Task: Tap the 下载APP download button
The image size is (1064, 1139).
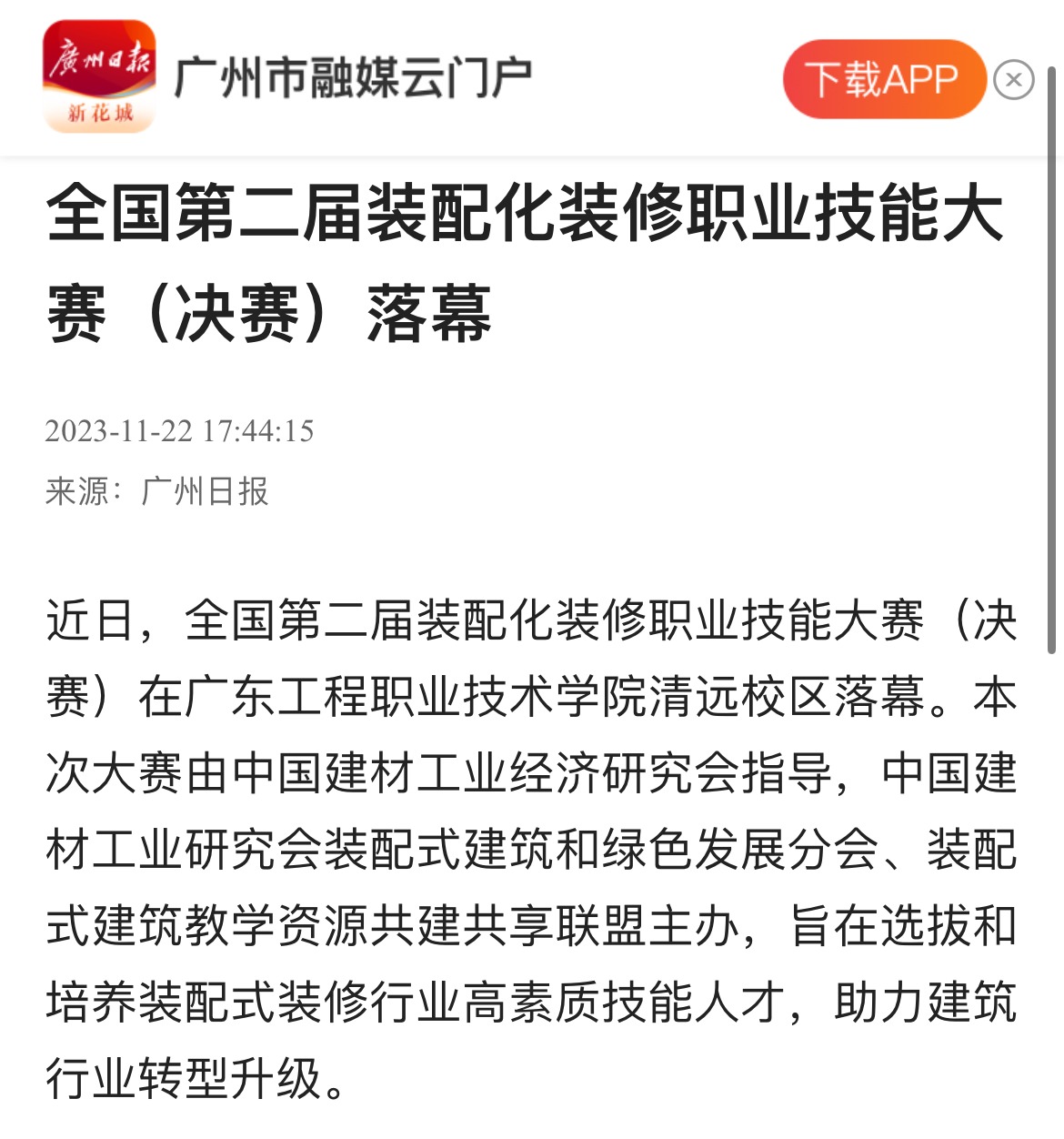Action: pos(883,79)
